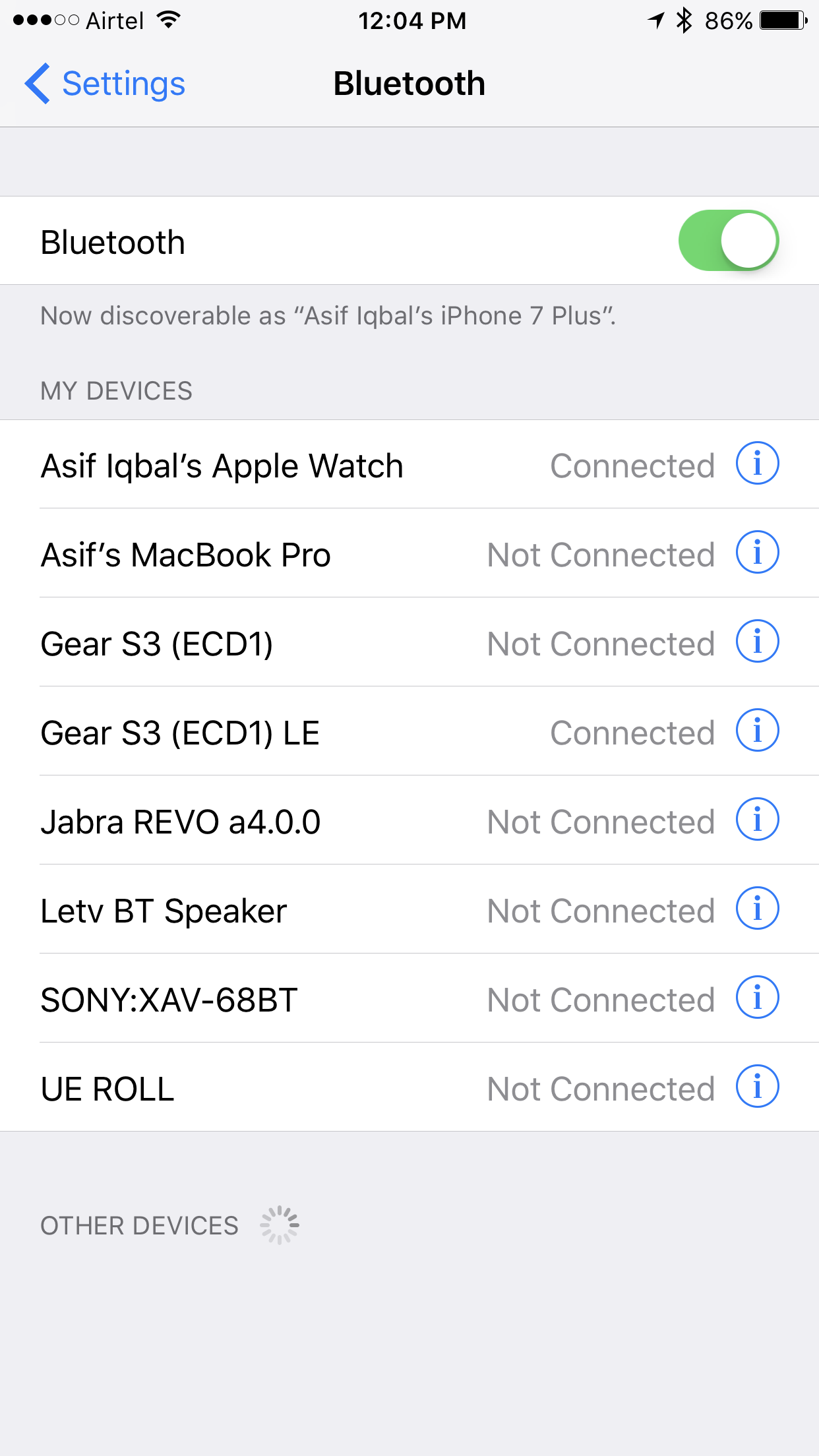Open info for Asif Iqbal's Apple Watch
This screenshot has width=819, height=1456.
point(757,464)
